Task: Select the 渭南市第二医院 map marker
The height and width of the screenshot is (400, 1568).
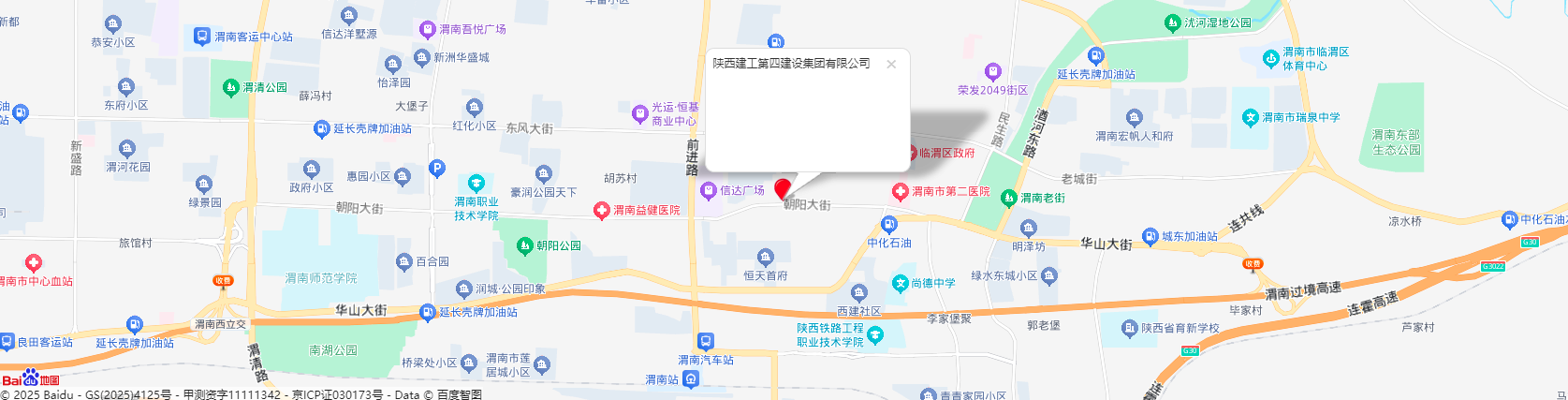Action: click(x=901, y=192)
